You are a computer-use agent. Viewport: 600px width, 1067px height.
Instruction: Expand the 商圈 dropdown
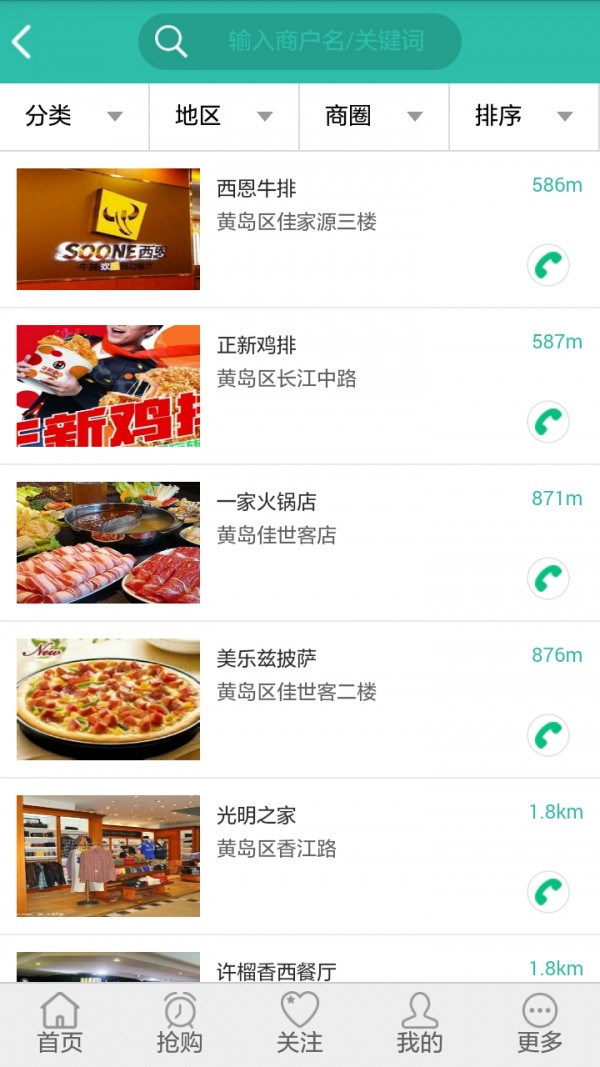pos(374,116)
